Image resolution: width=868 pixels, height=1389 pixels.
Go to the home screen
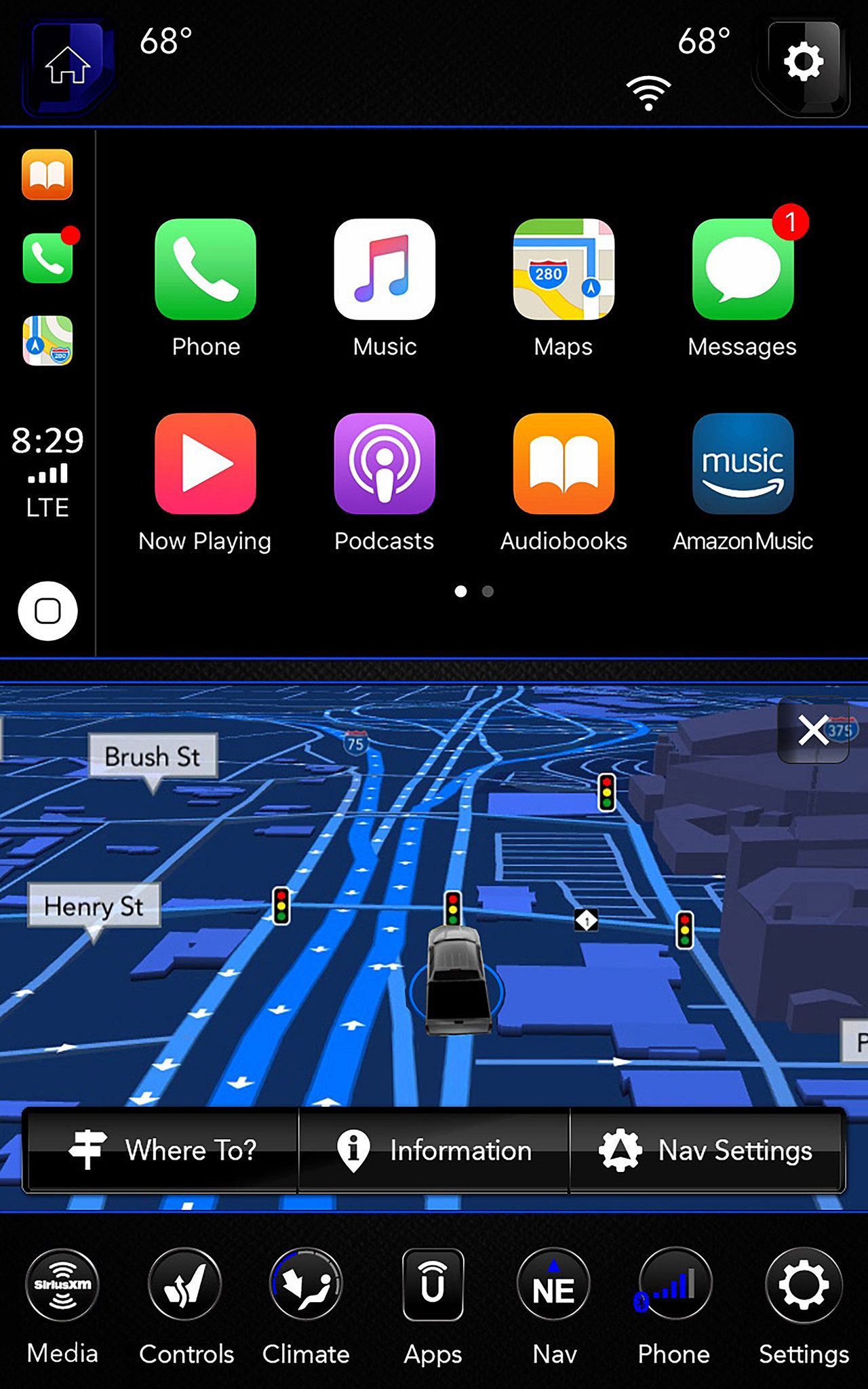[x=68, y=66]
